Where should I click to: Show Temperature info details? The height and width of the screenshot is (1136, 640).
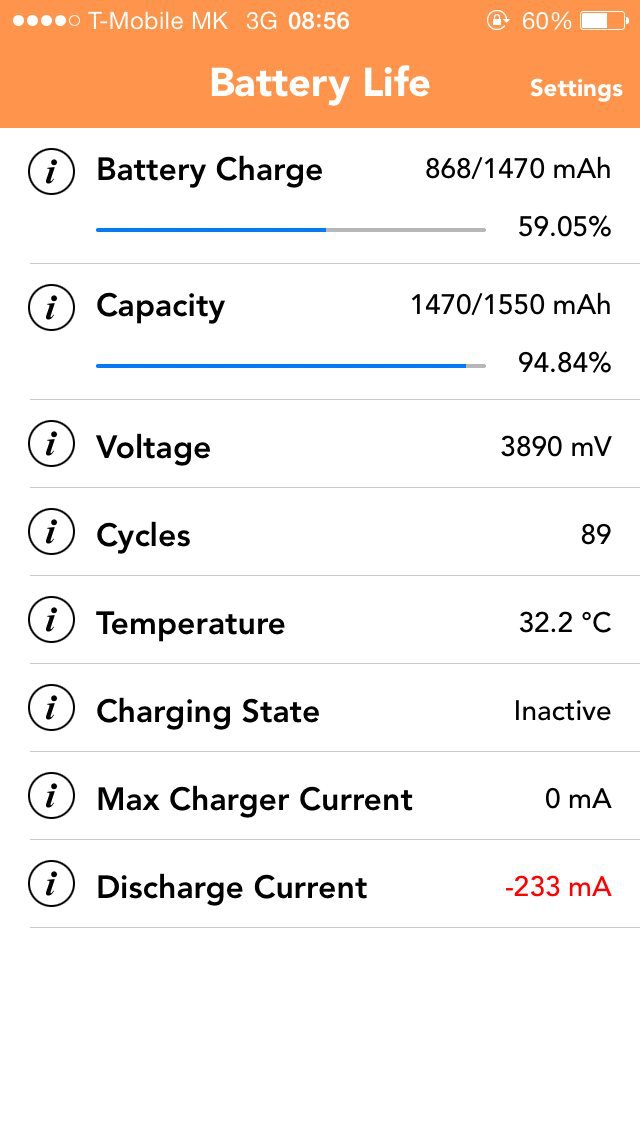[x=52, y=622]
